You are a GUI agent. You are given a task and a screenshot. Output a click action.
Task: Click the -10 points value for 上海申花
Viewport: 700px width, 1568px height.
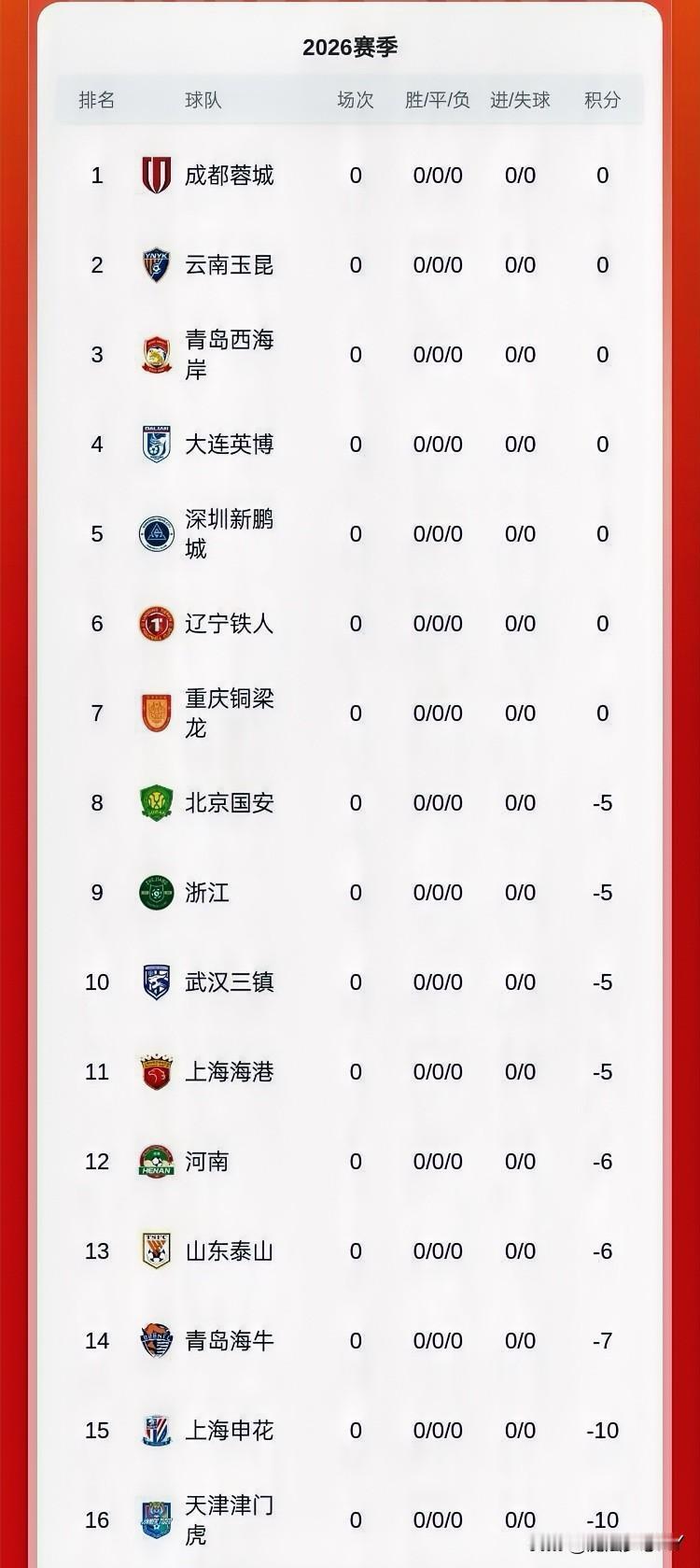coord(602,1430)
